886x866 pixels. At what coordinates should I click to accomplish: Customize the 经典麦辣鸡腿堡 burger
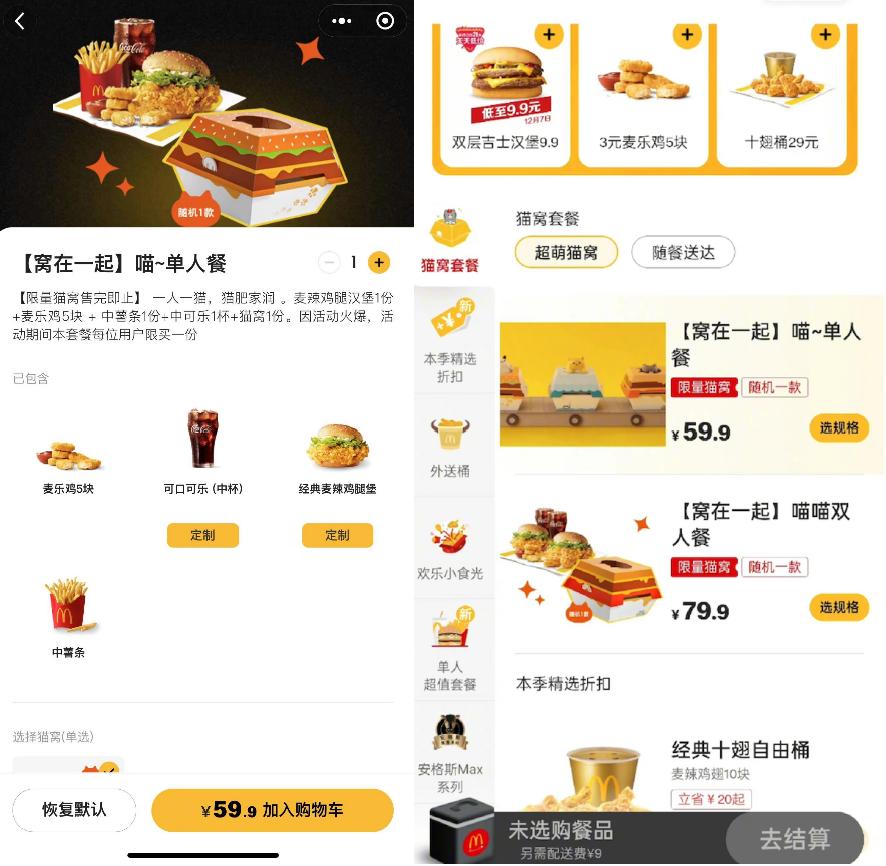click(337, 535)
